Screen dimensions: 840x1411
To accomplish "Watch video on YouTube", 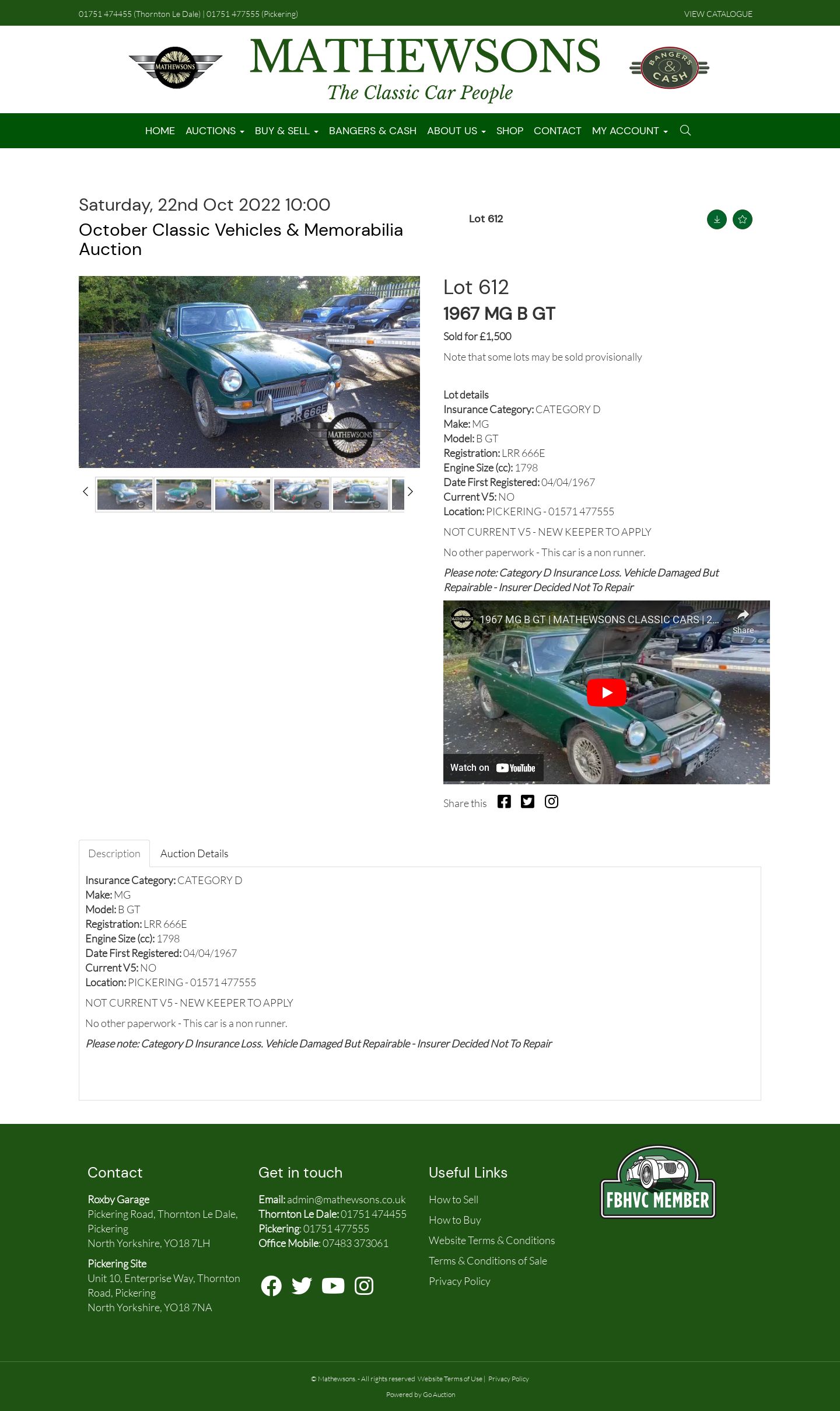I will [x=493, y=767].
